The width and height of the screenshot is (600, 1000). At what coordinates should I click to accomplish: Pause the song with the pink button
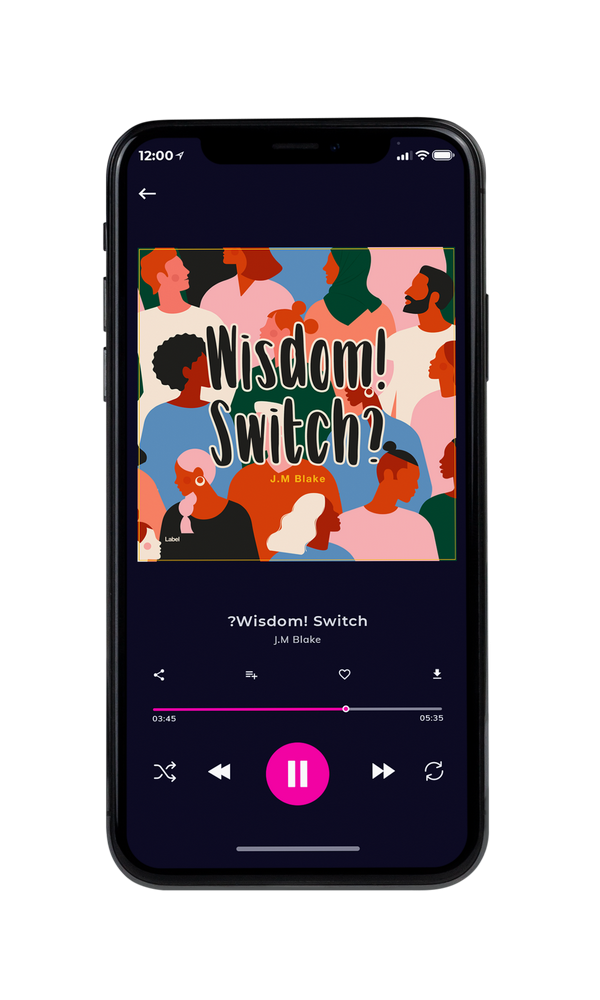coord(297,773)
